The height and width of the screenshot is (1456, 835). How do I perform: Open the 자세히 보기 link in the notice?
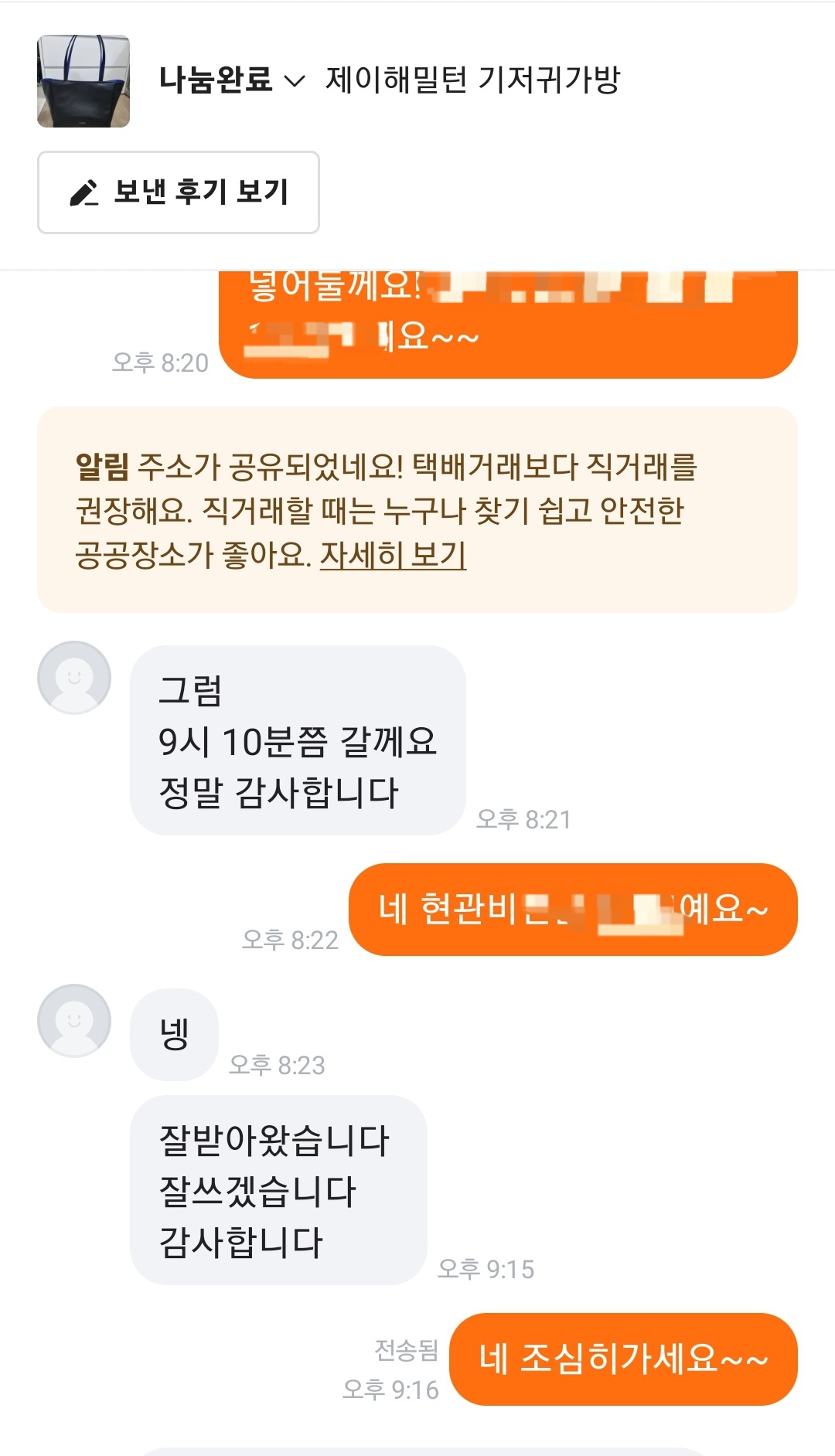pyautogui.click(x=393, y=554)
